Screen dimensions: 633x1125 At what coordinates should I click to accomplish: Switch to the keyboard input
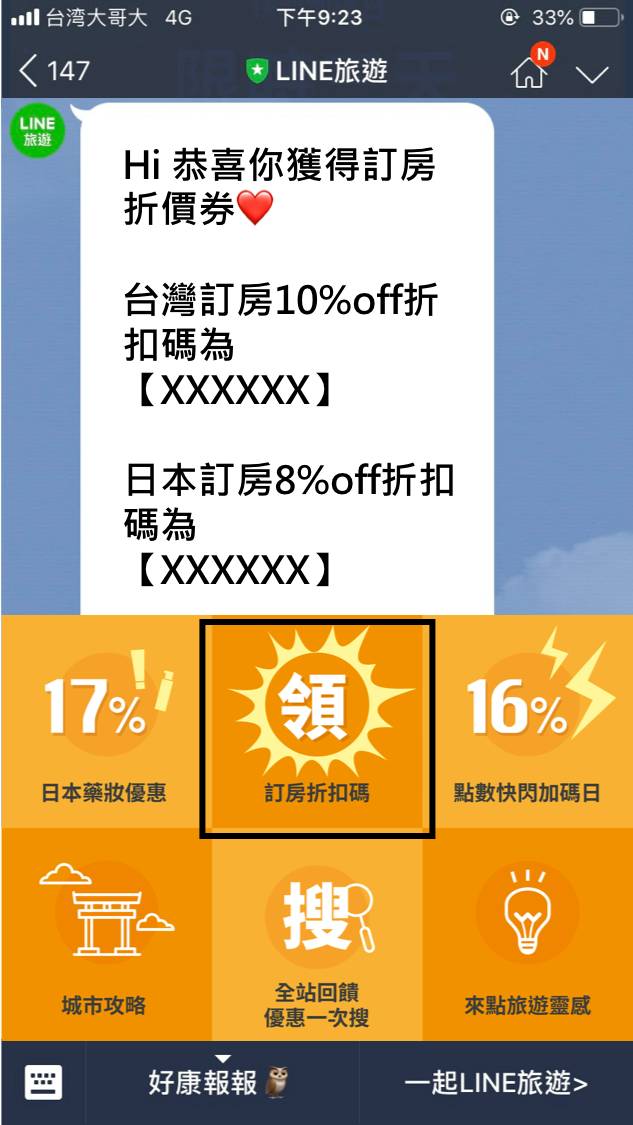tap(43, 1082)
